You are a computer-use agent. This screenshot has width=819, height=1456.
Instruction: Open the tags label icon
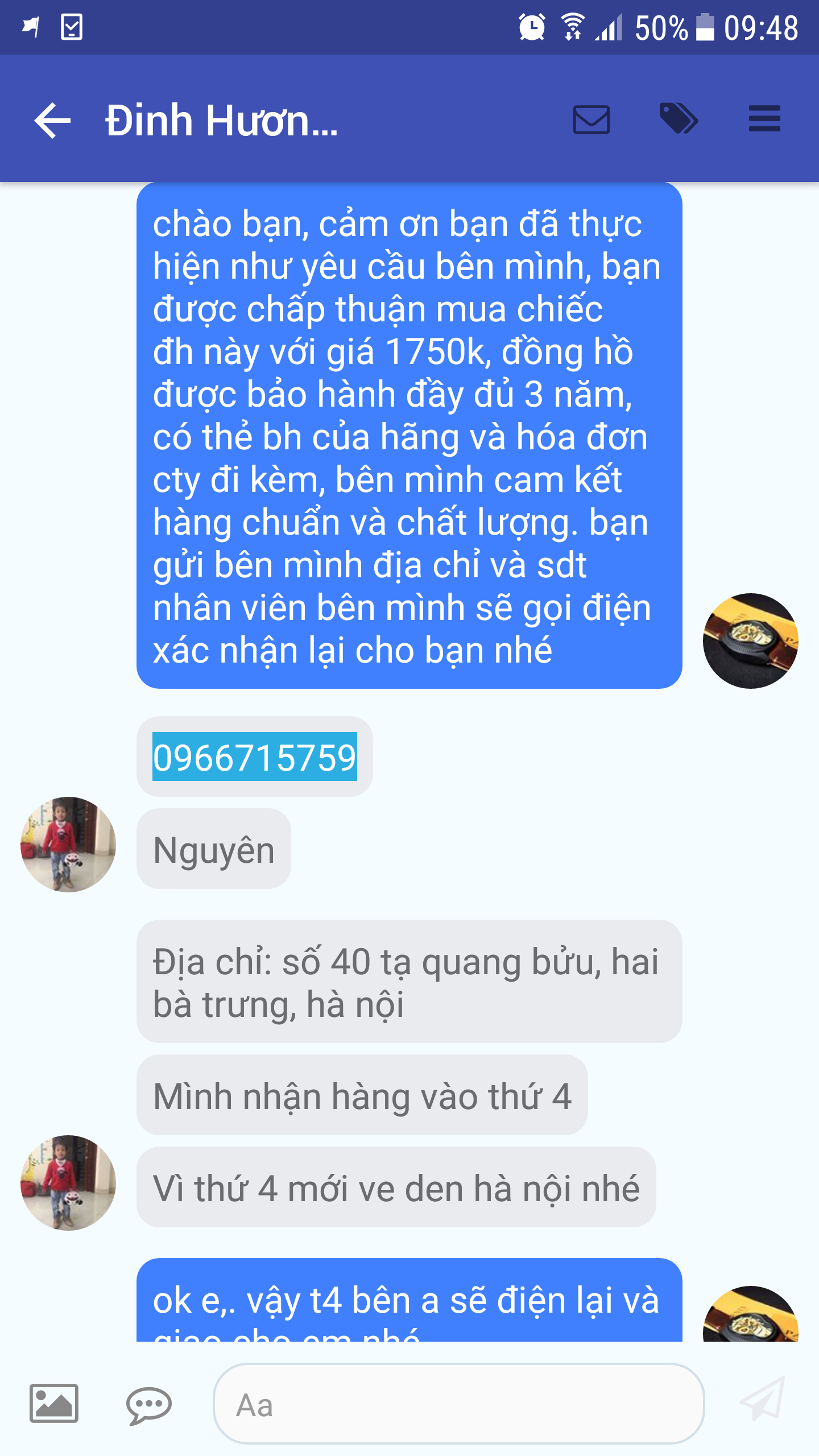tap(679, 119)
